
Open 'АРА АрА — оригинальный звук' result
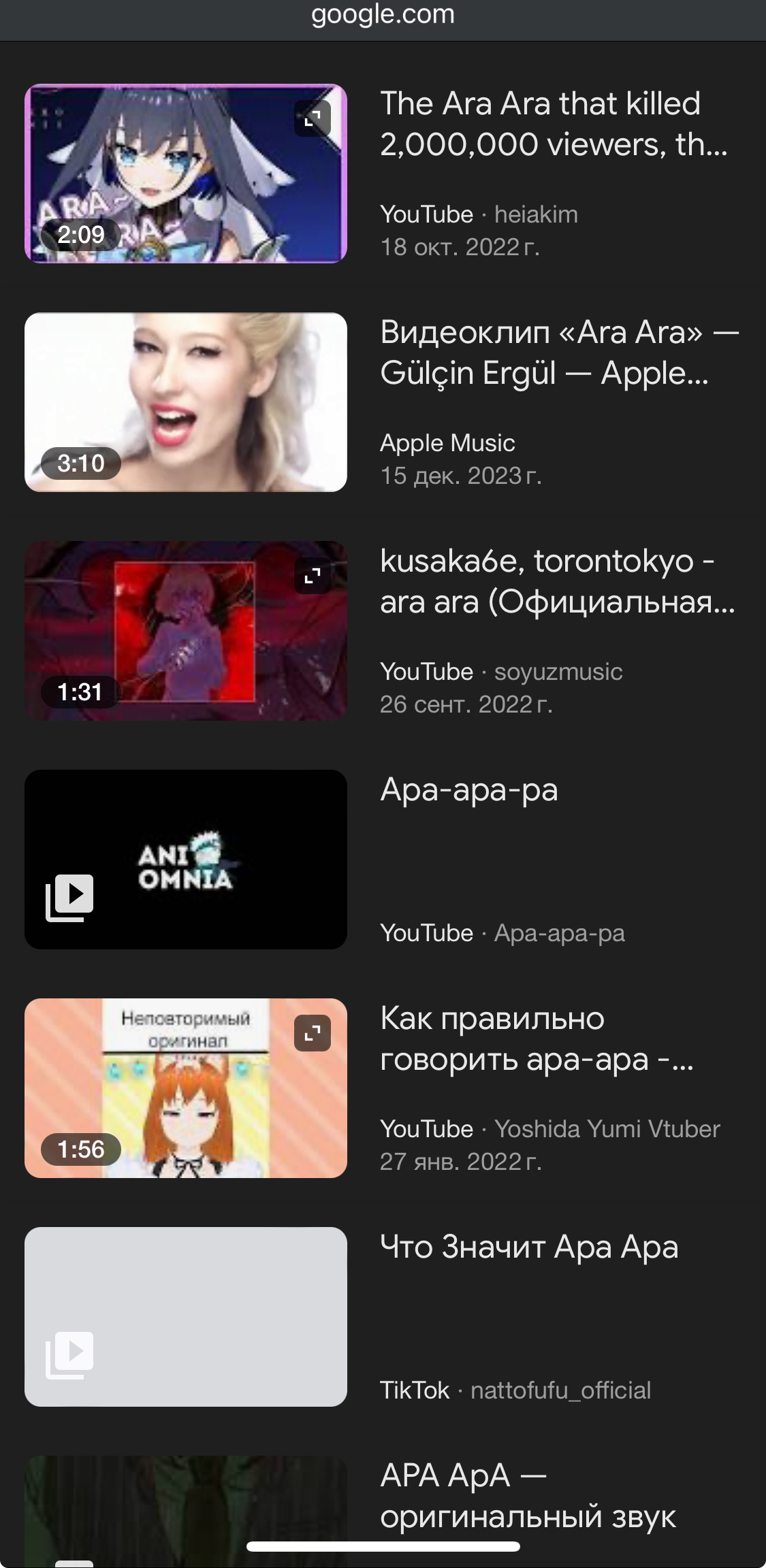point(528,1496)
